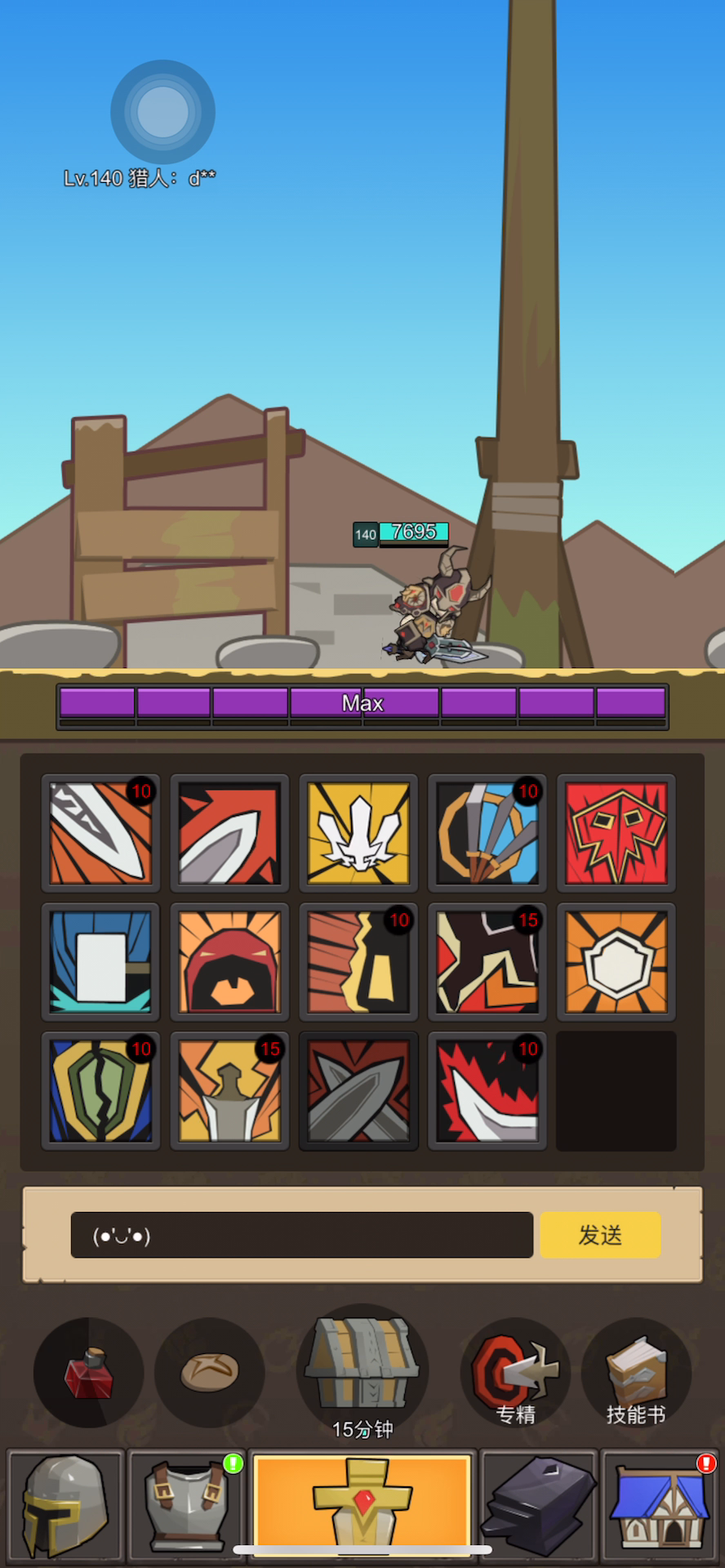The image size is (725, 1568).
Task: Tap the bread food icon
Action: [210, 1372]
